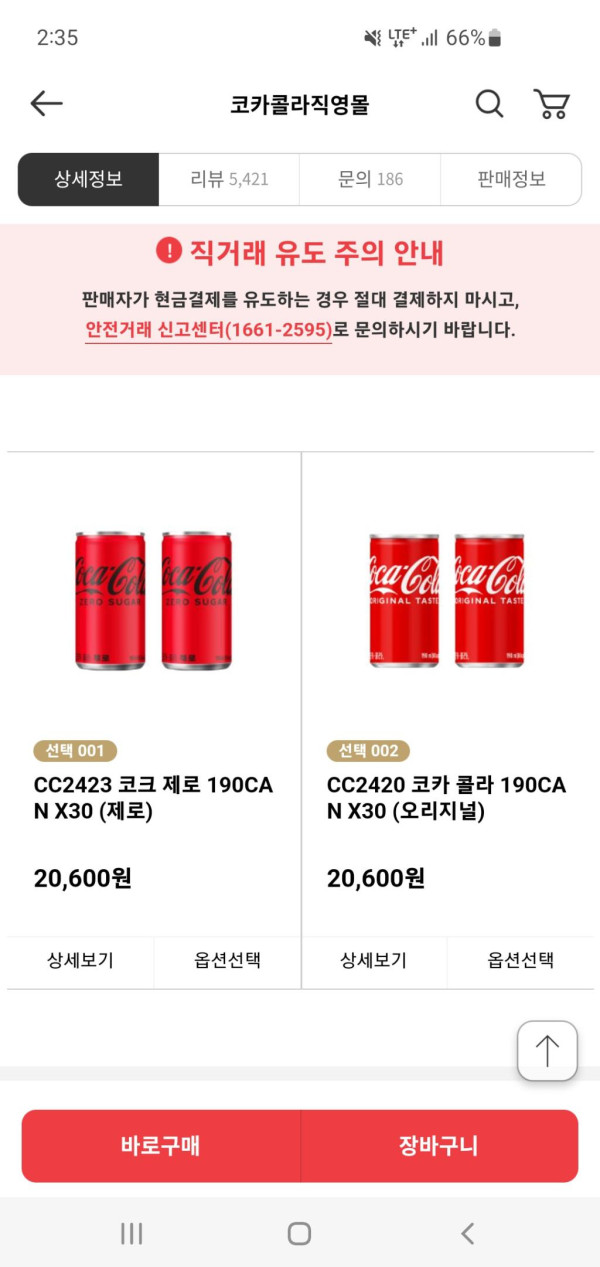Go to the system home screen

(299, 1233)
